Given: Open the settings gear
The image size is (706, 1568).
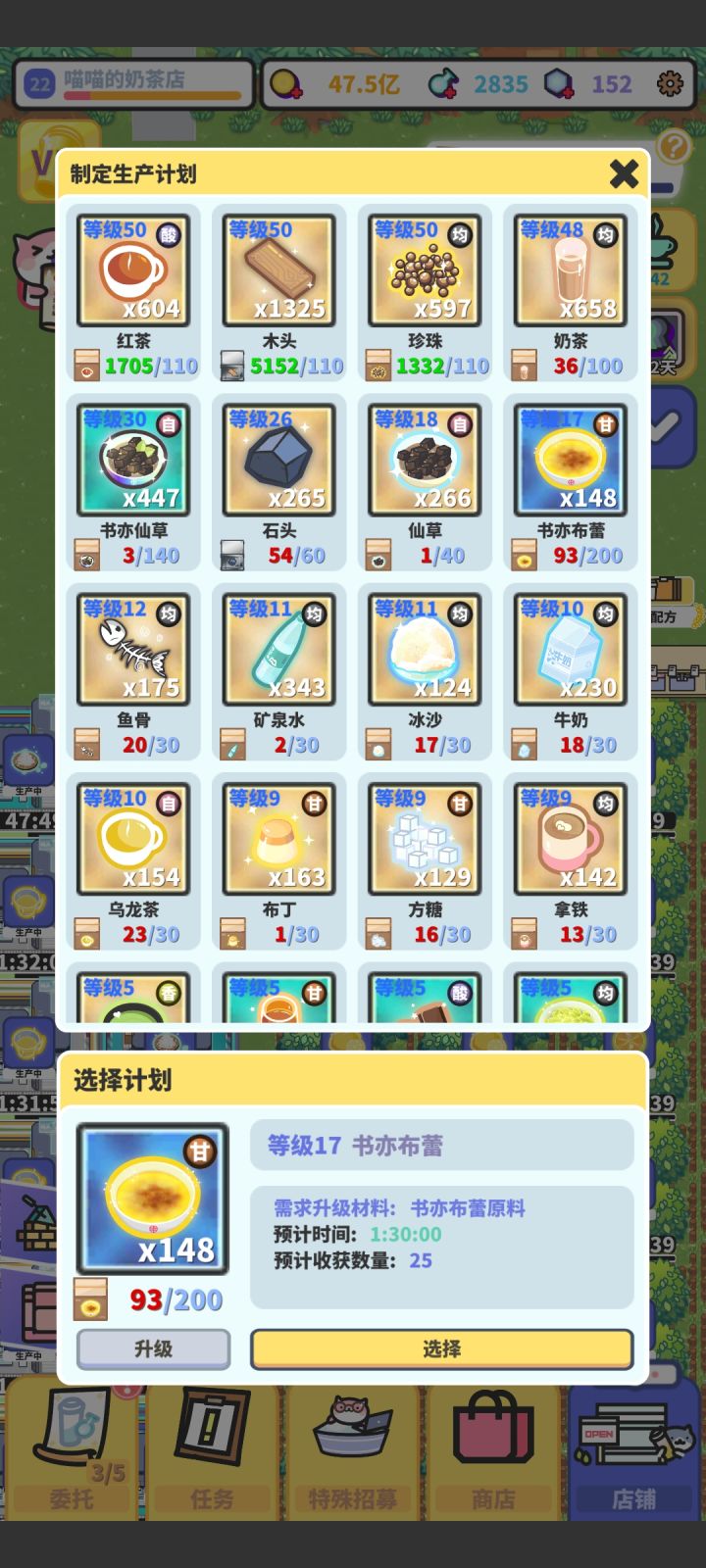Looking at the screenshot, I should coord(668,84).
